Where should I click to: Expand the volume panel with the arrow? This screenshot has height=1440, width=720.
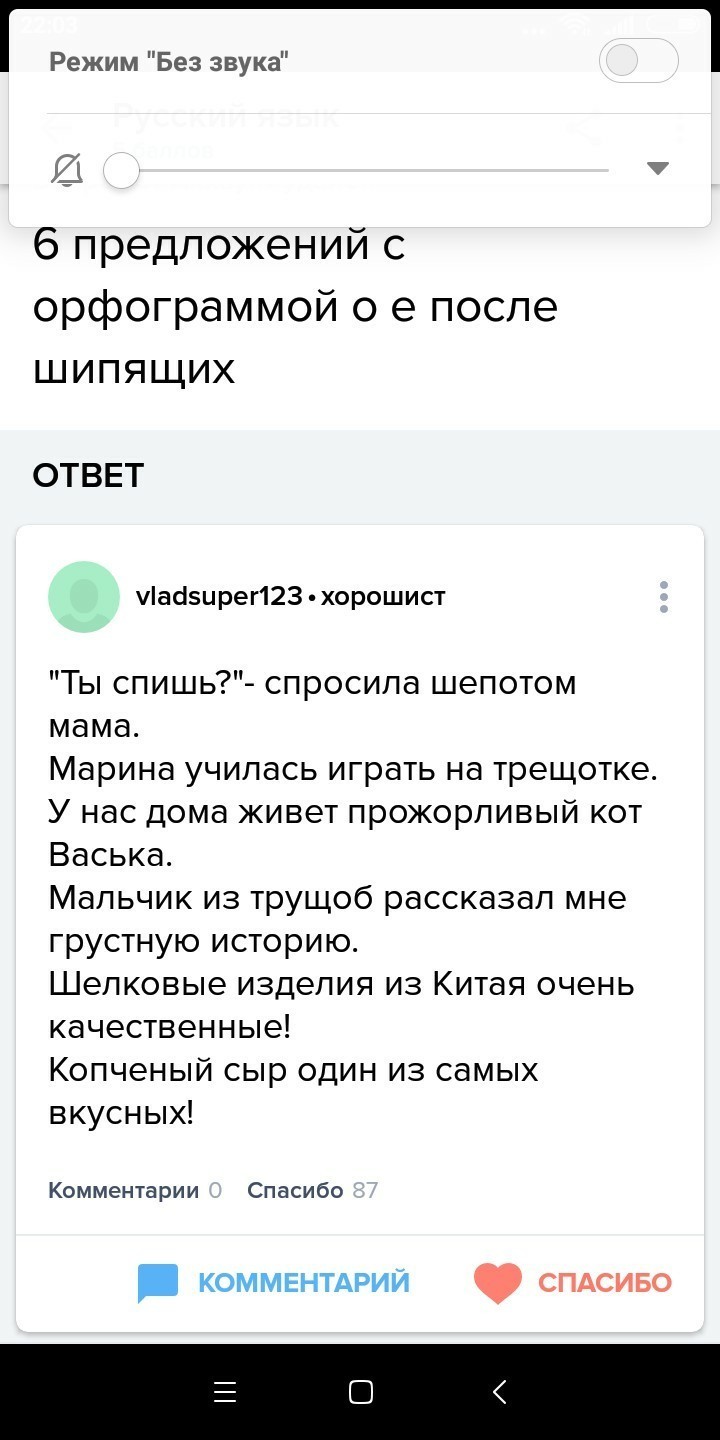click(x=657, y=168)
